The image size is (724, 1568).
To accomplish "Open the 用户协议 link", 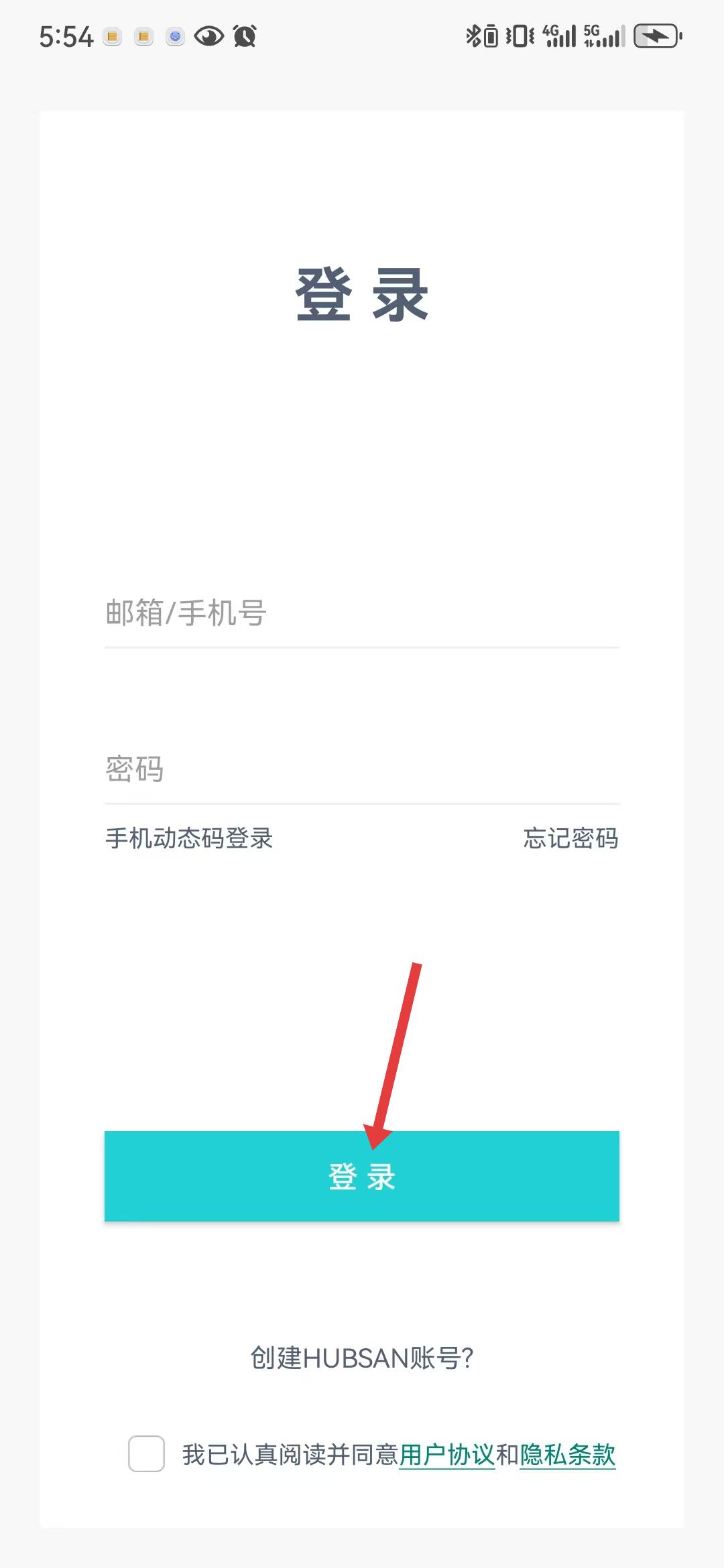I will point(447,1455).
